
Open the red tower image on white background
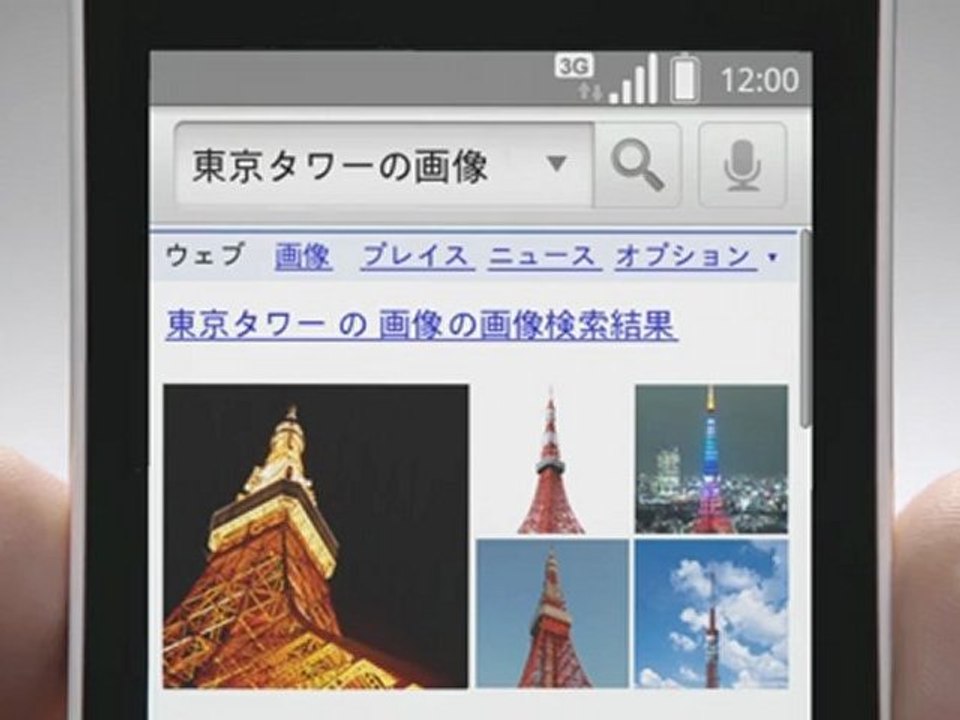(x=552, y=459)
